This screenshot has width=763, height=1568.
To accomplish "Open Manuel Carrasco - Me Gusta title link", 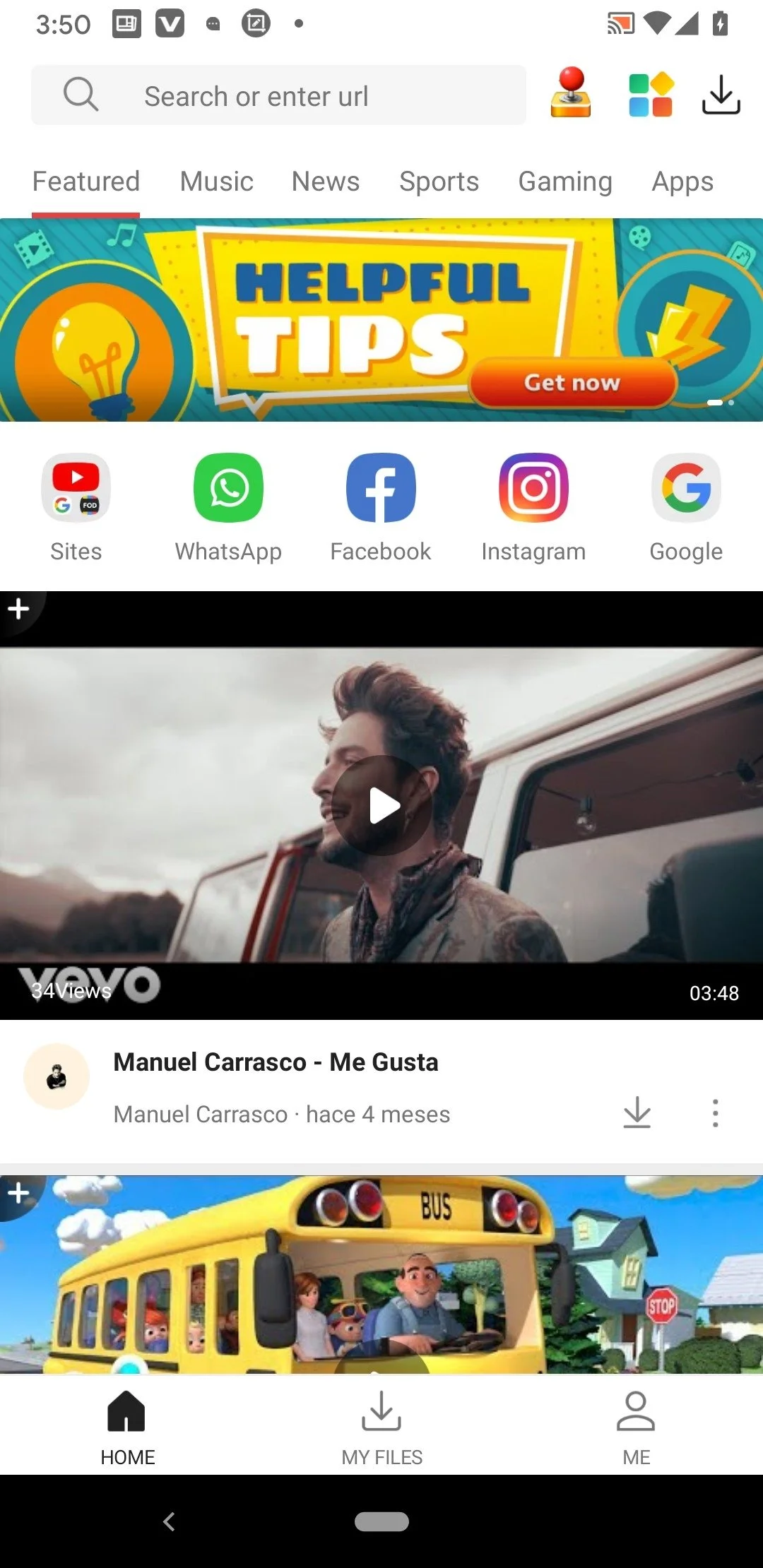I will [276, 1062].
